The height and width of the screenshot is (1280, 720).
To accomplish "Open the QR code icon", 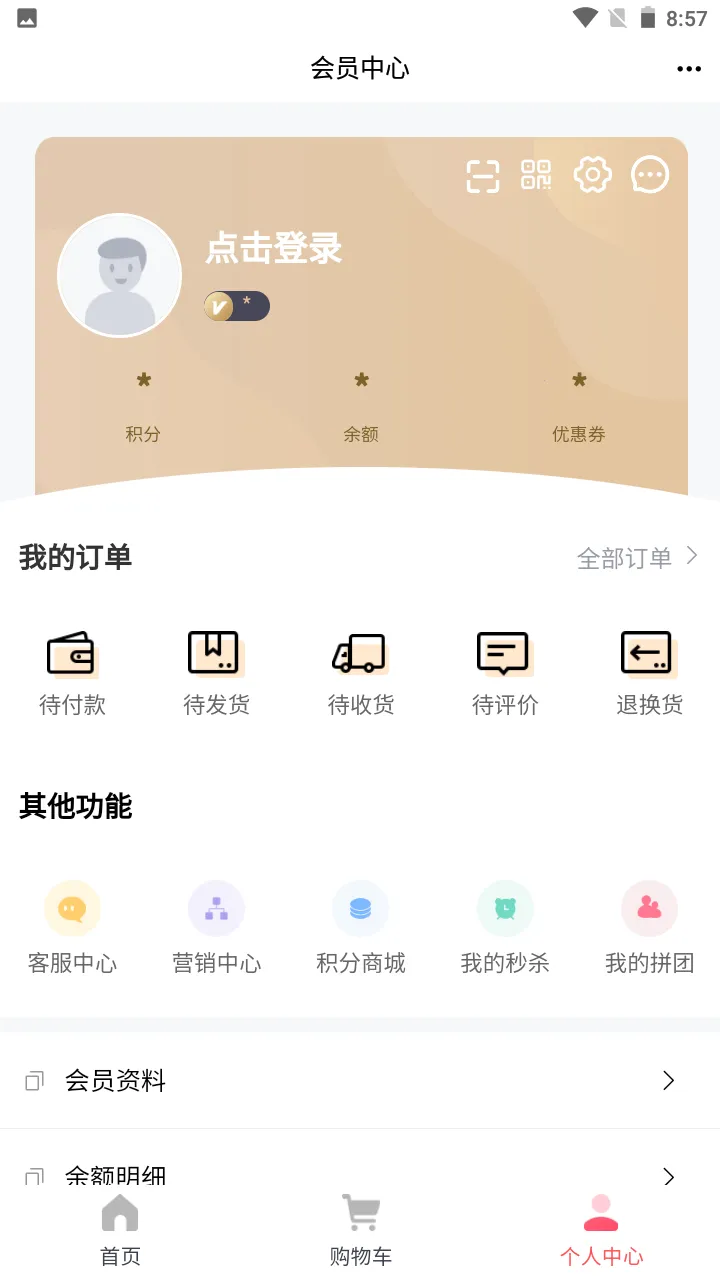I will (537, 175).
